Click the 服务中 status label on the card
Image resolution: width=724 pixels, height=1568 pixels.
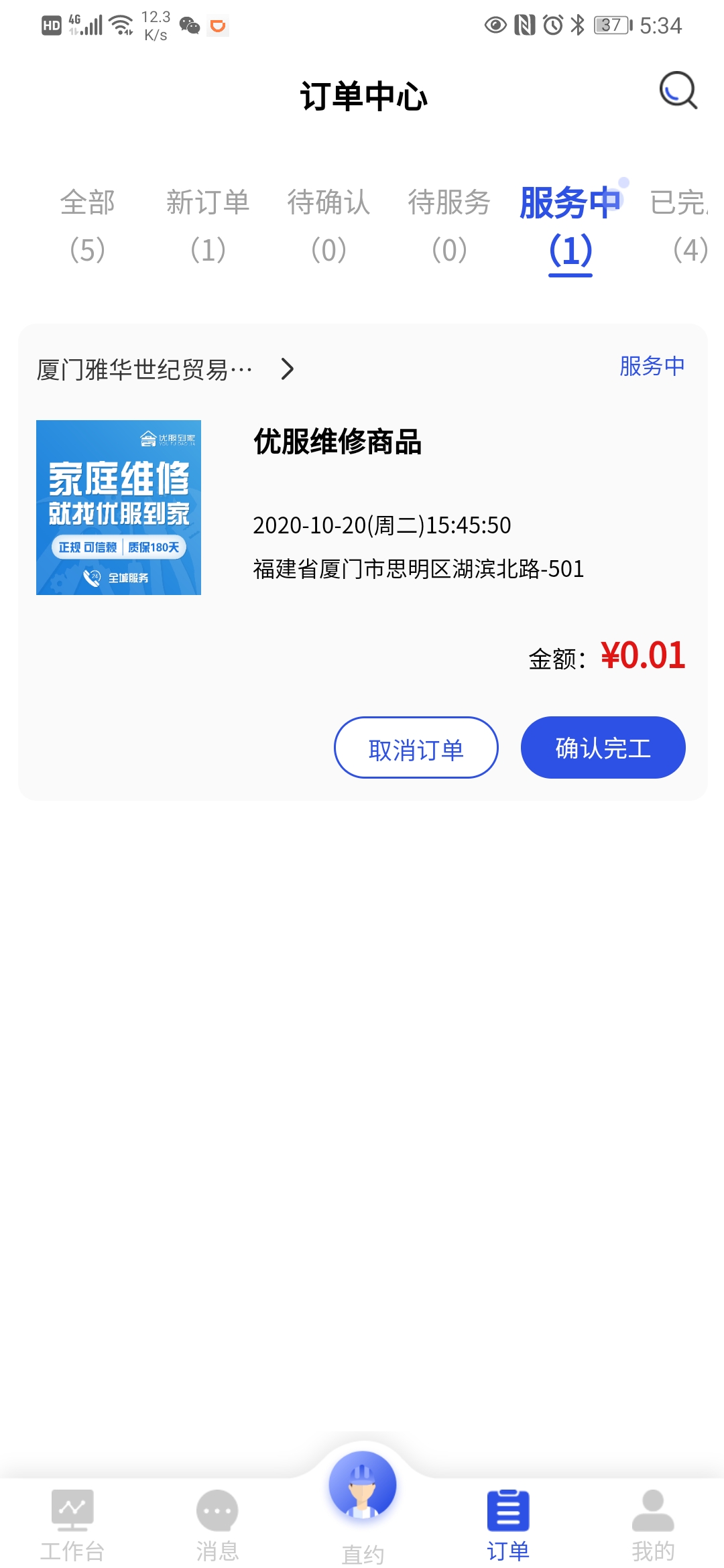[x=651, y=367]
